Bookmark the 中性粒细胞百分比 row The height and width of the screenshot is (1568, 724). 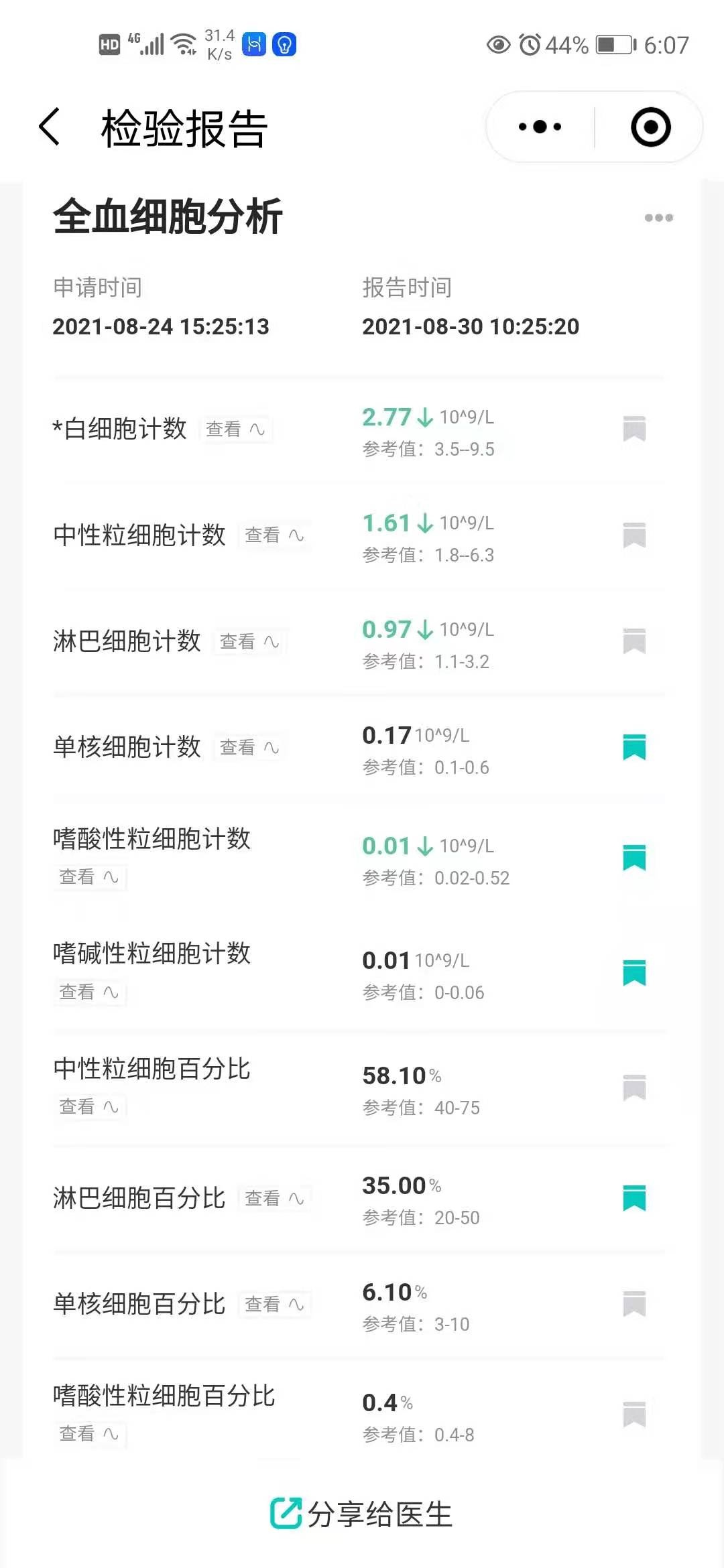pos(634,1088)
